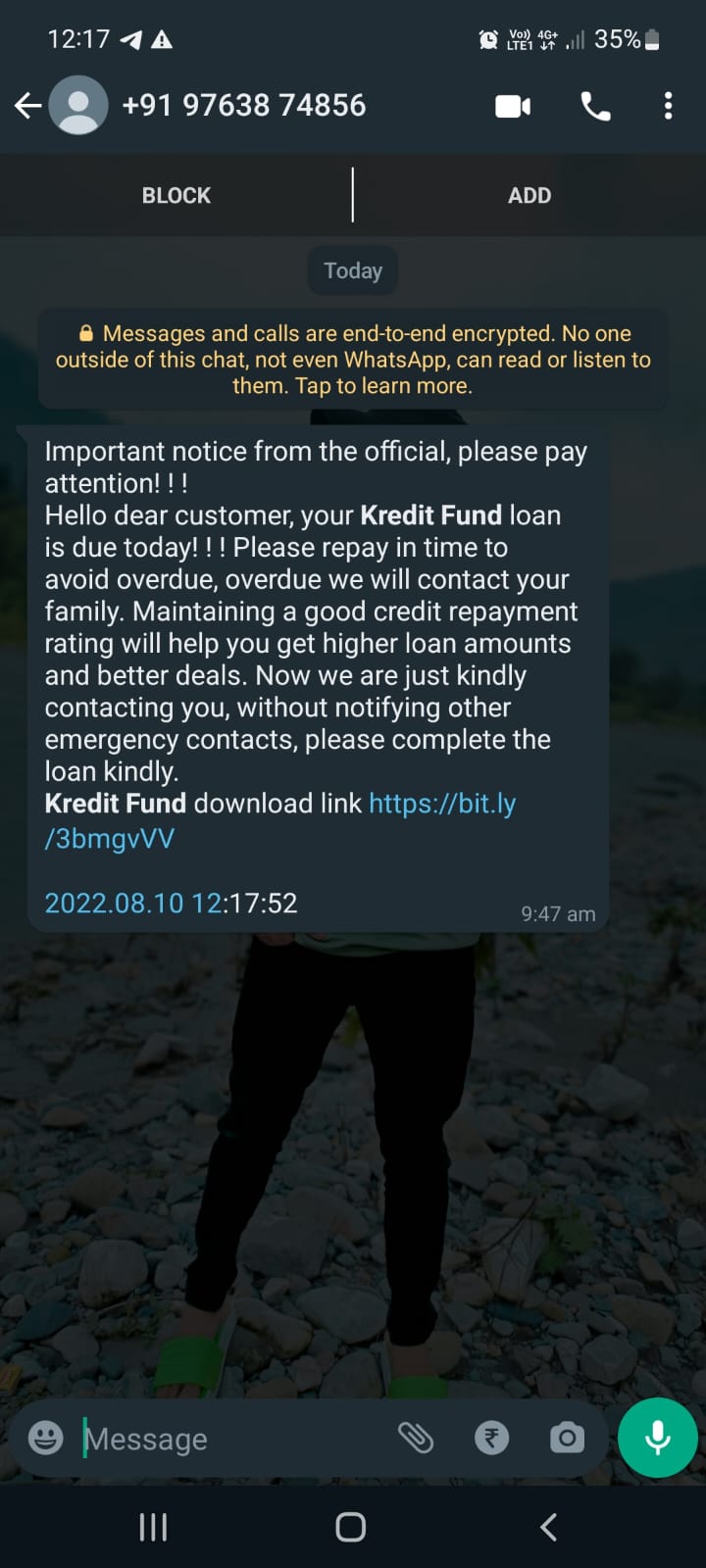Tap the encryption notice to learn more
This screenshot has height=1568, width=706.
(x=353, y=360)
